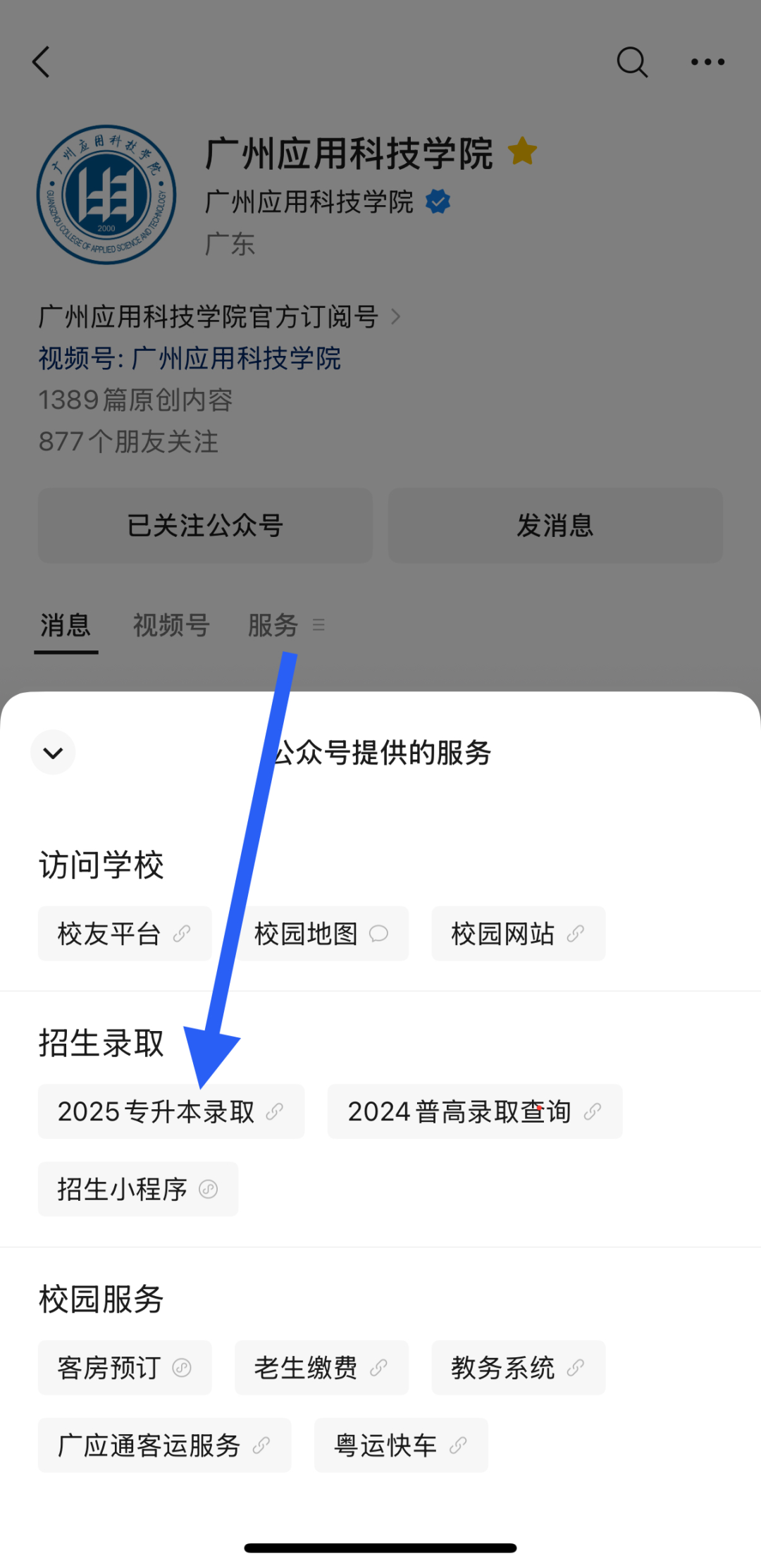Switch to the 视频号 tab
This screenshot has width=761, height=1568.
pyautogui.click(x=171, y=625)
